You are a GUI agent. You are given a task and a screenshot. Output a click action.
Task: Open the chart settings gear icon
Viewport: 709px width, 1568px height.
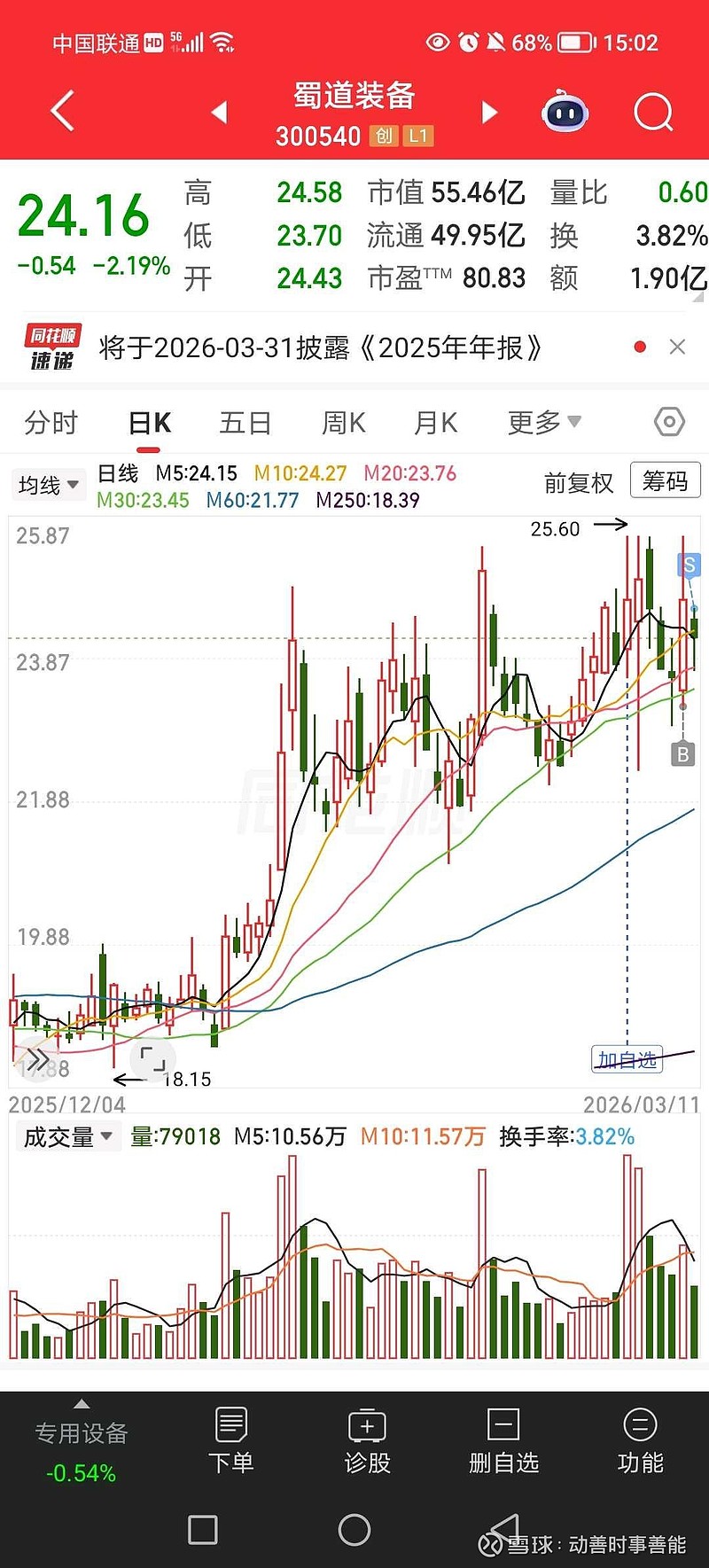click(668, 423)
